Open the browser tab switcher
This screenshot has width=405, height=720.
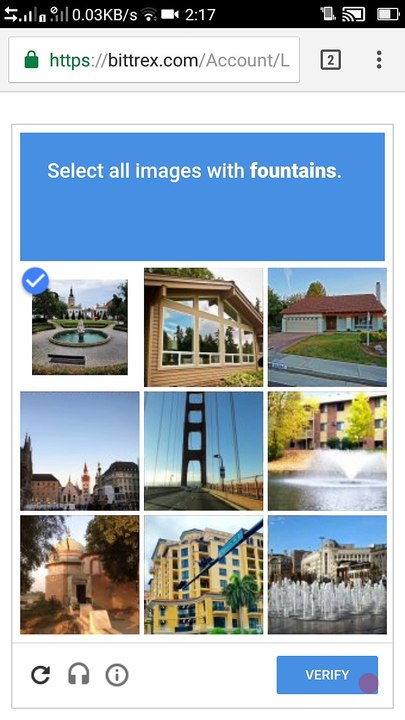point(331,60)
